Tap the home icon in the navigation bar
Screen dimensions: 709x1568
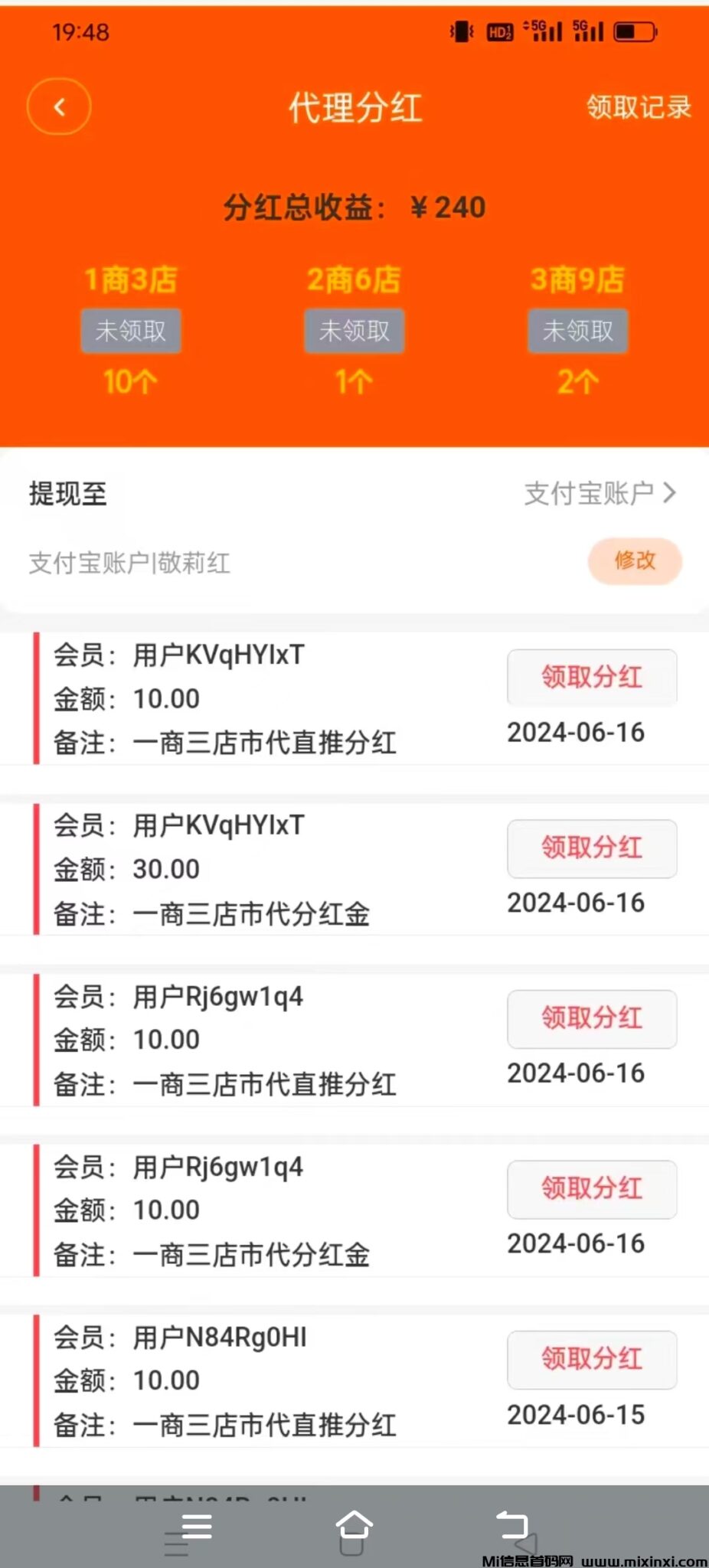click(x=354, y=1526)
